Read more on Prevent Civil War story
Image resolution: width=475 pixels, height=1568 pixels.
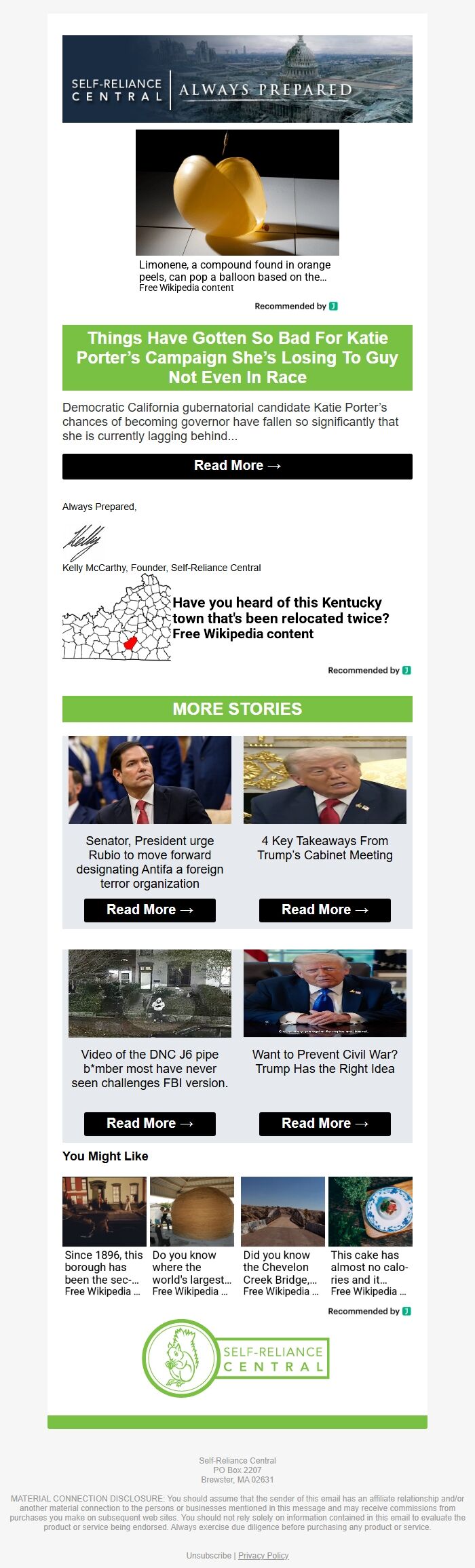pos(324,1124)
